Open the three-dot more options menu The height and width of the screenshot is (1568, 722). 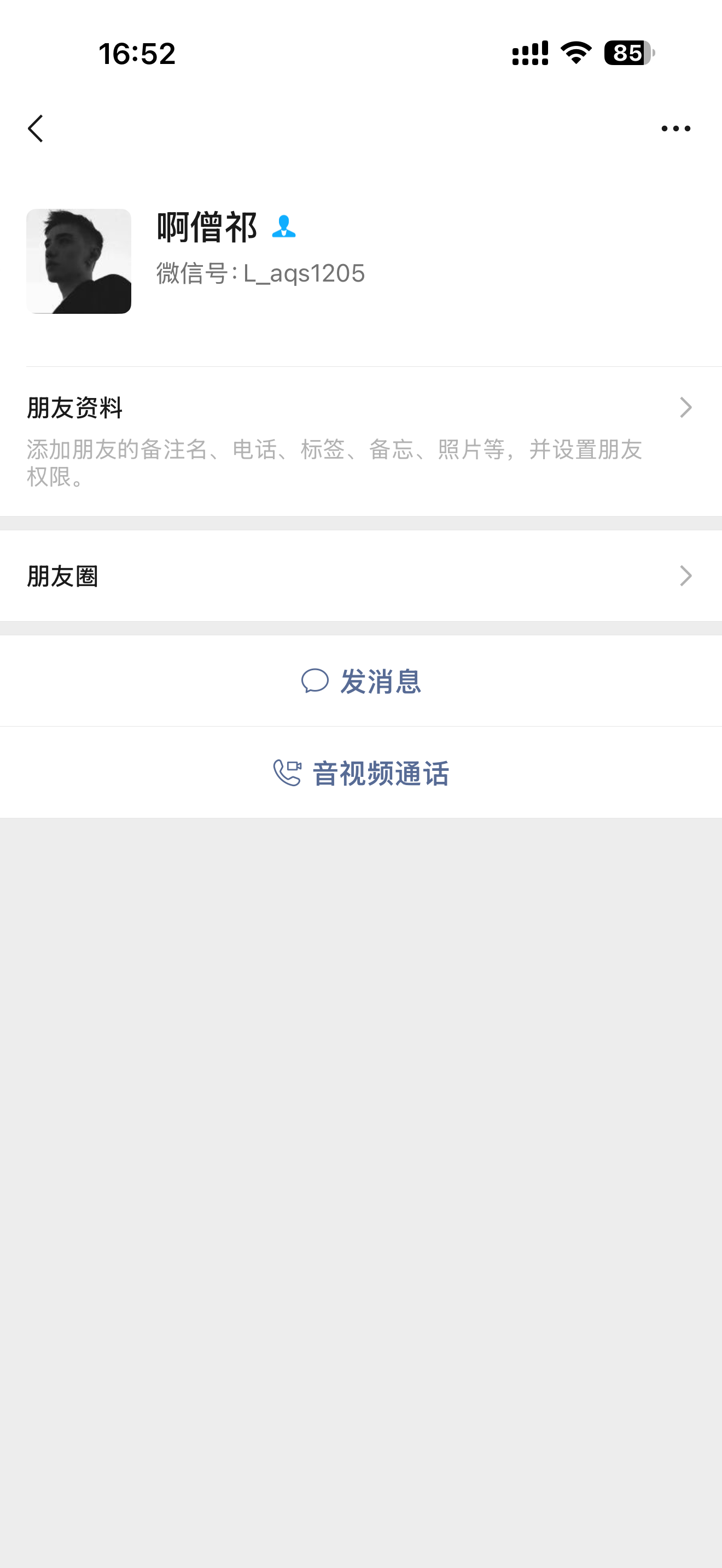pyautogui.click(x=675, y=128)
